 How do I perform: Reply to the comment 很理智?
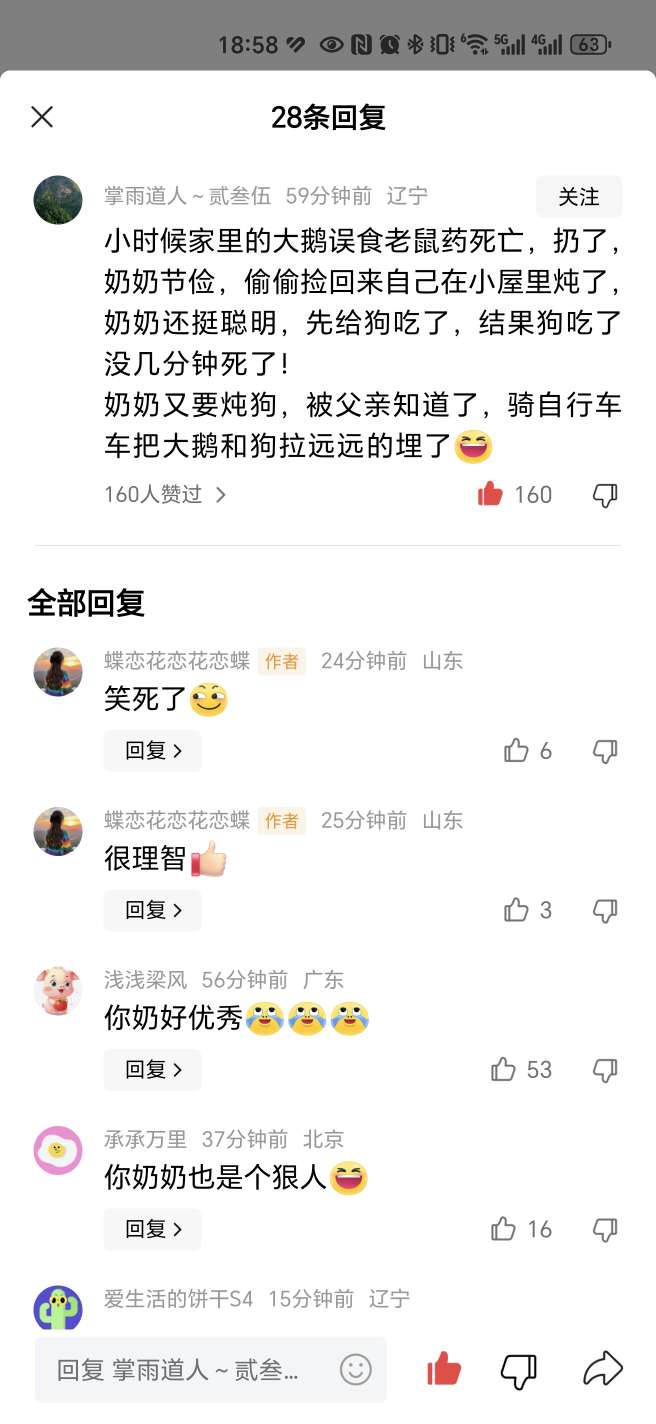(153, 910)
